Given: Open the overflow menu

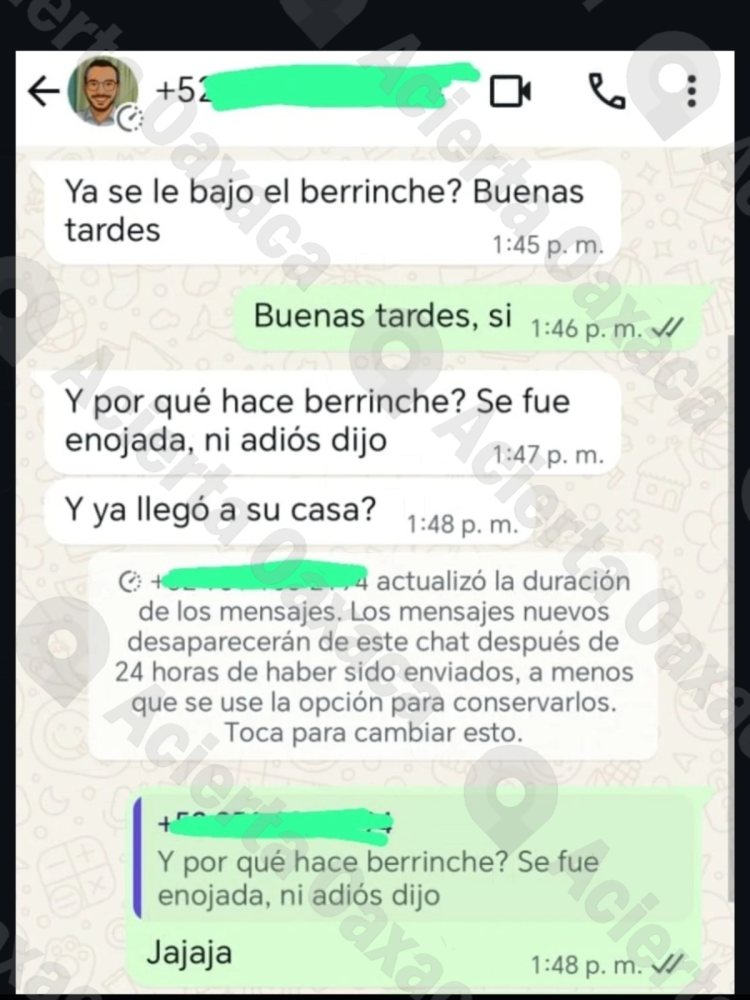Looking at the screenshot, I should pyautogui.click(x=692, y=92).
